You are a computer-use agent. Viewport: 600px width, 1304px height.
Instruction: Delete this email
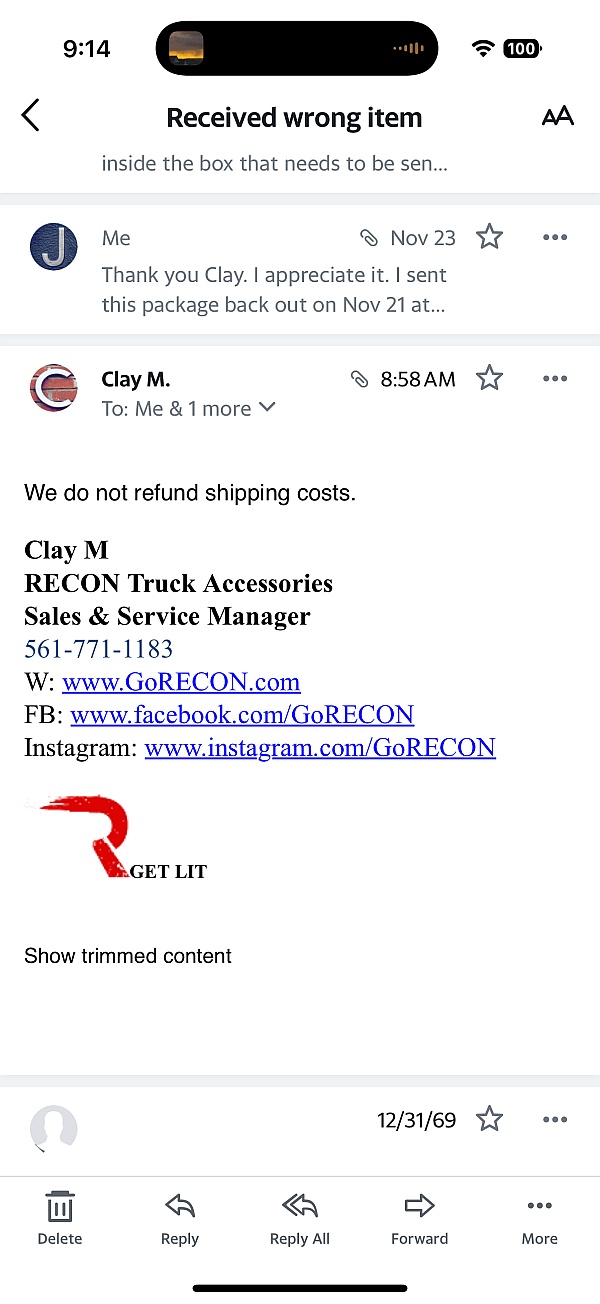click(x=60, y=1218)
